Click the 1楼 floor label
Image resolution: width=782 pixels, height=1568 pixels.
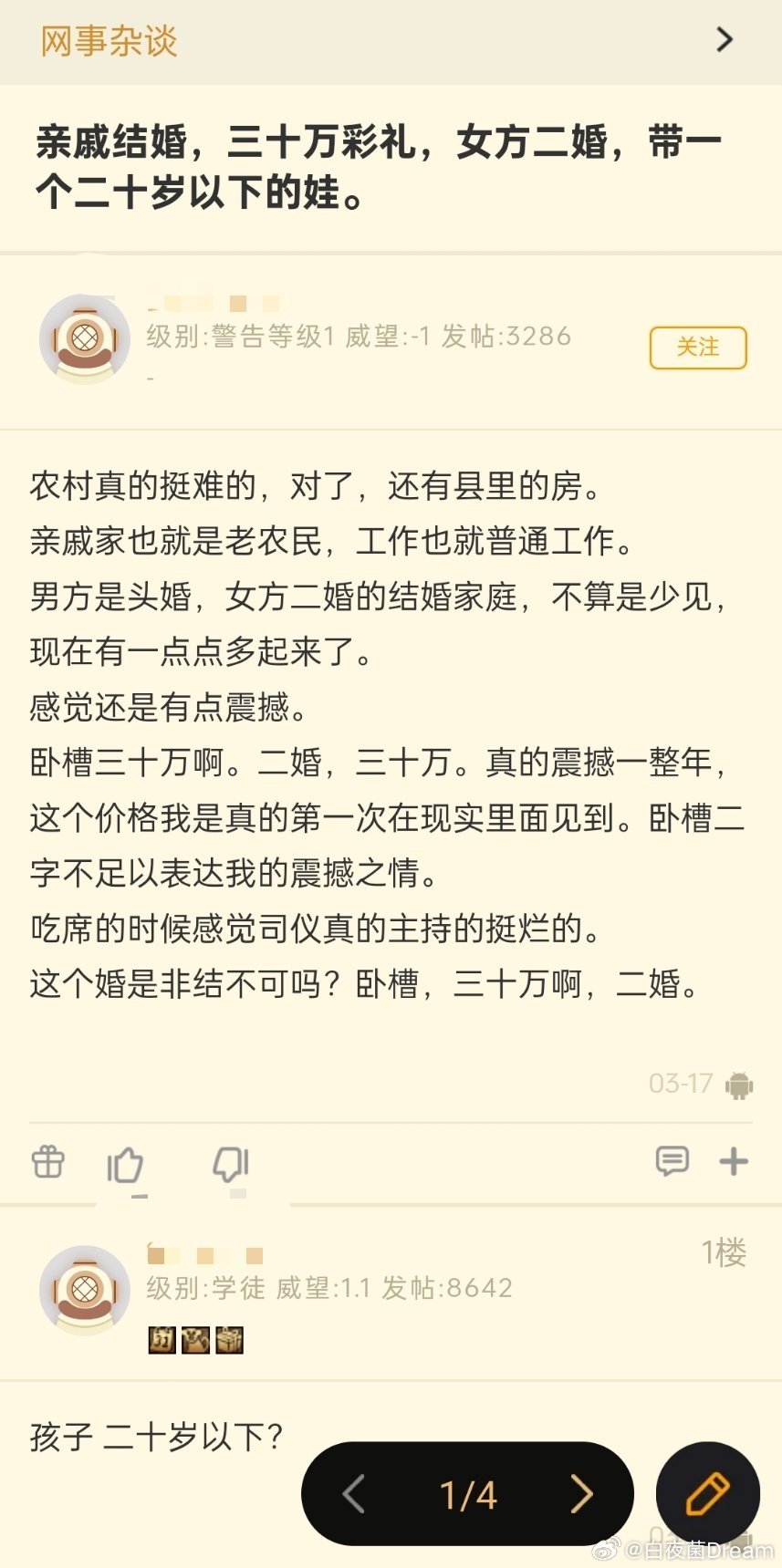(x=724, y=1254)
